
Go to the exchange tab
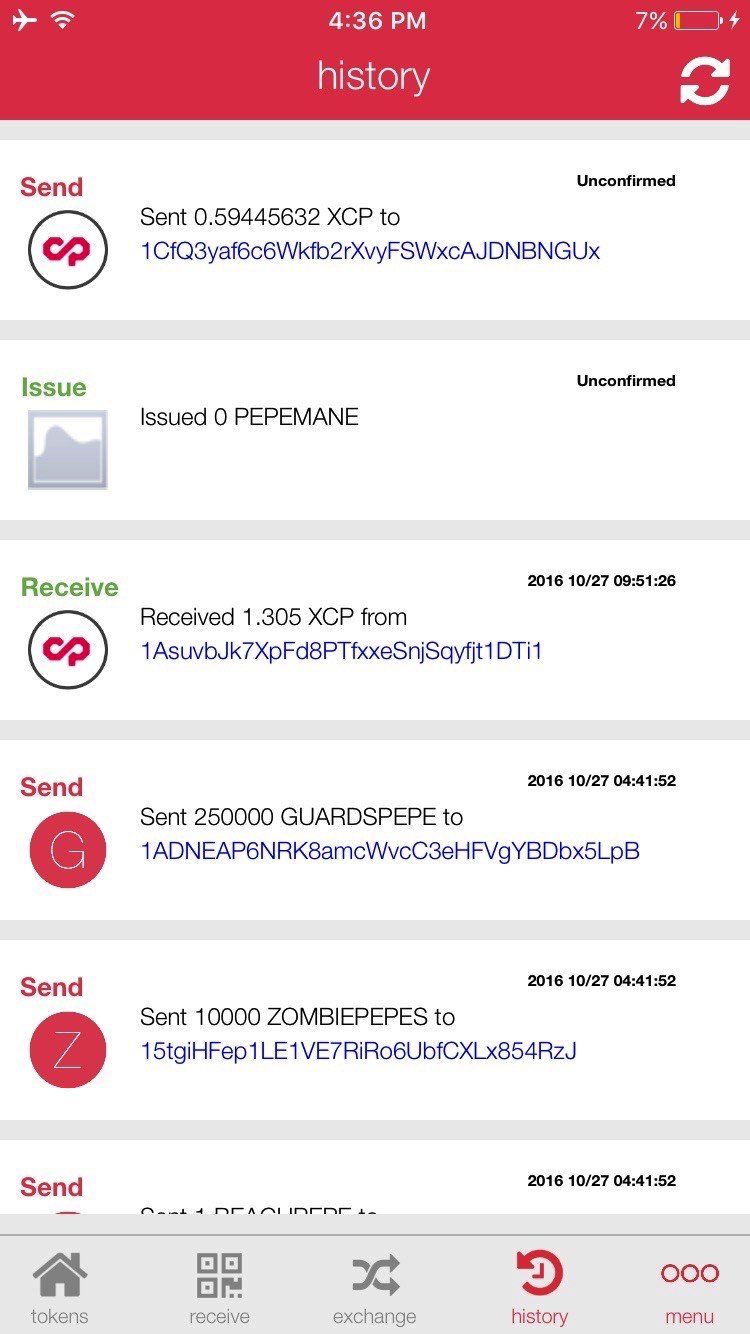point(375,1288)
